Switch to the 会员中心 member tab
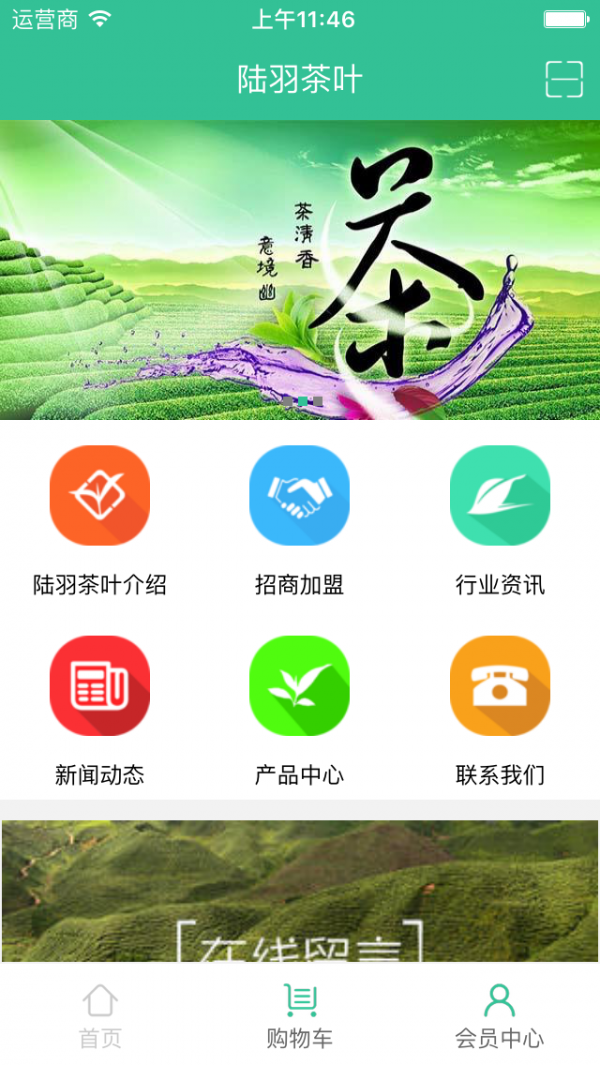This screenshot has width=600, height=1065. point(500,1014)
